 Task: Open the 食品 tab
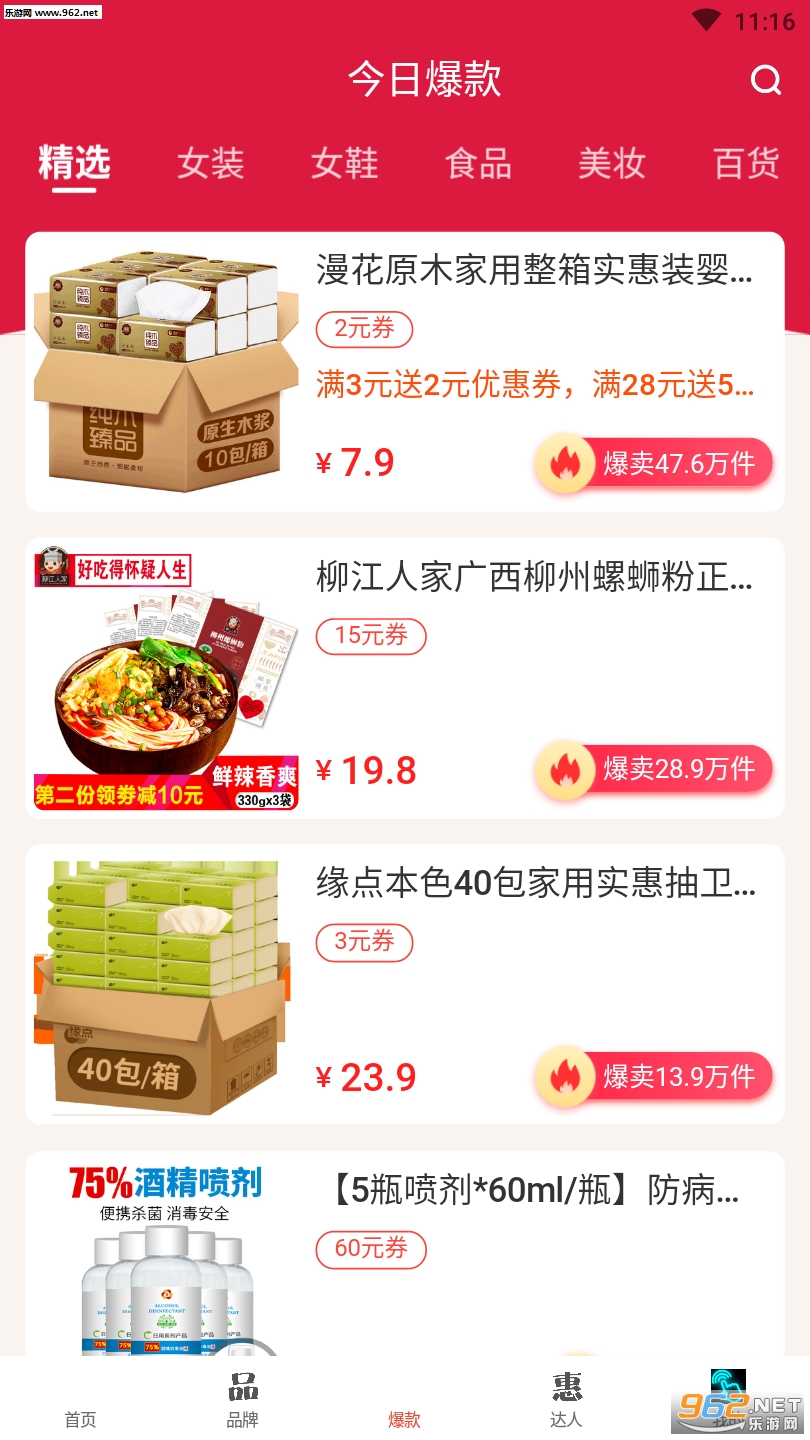pyautogui.click(x=478, y=163)
